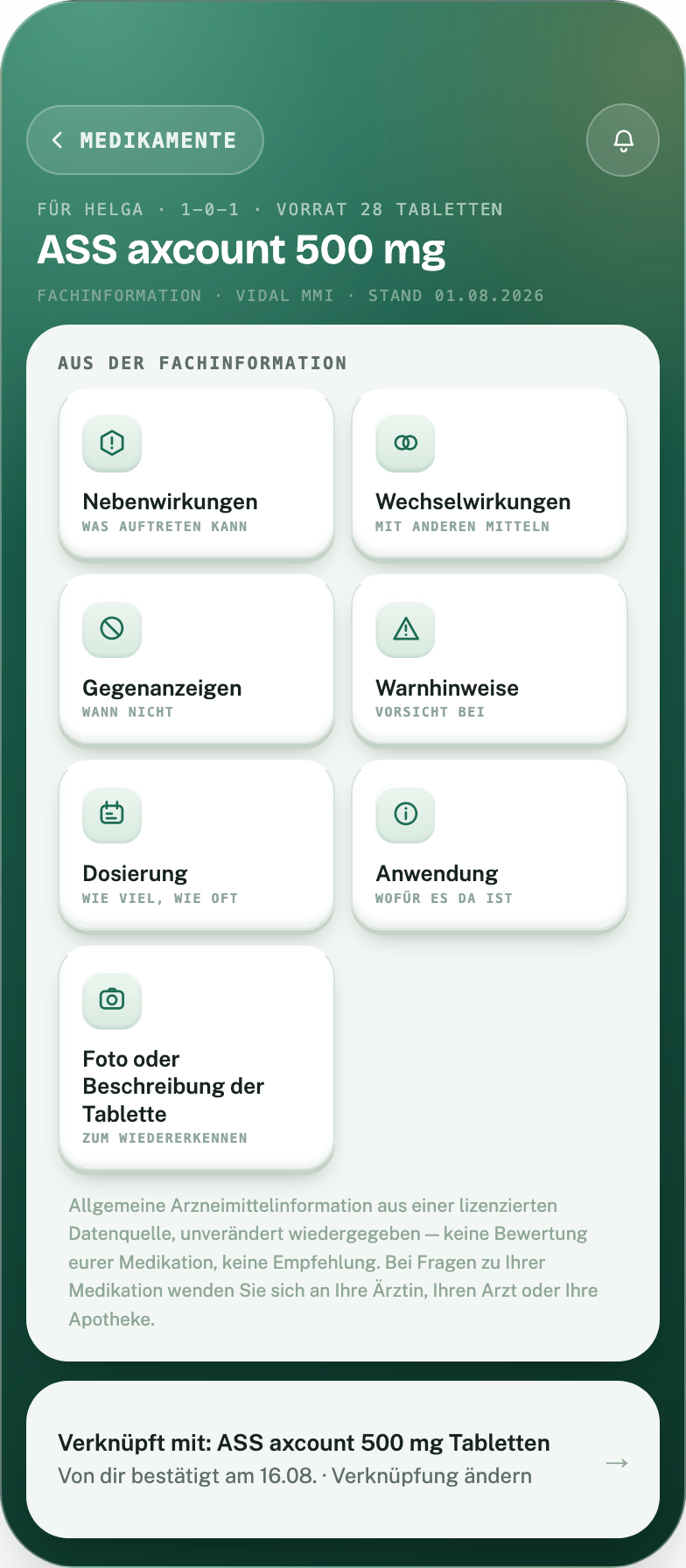Open the Nebenwirkungen card

tap(197, 474)
